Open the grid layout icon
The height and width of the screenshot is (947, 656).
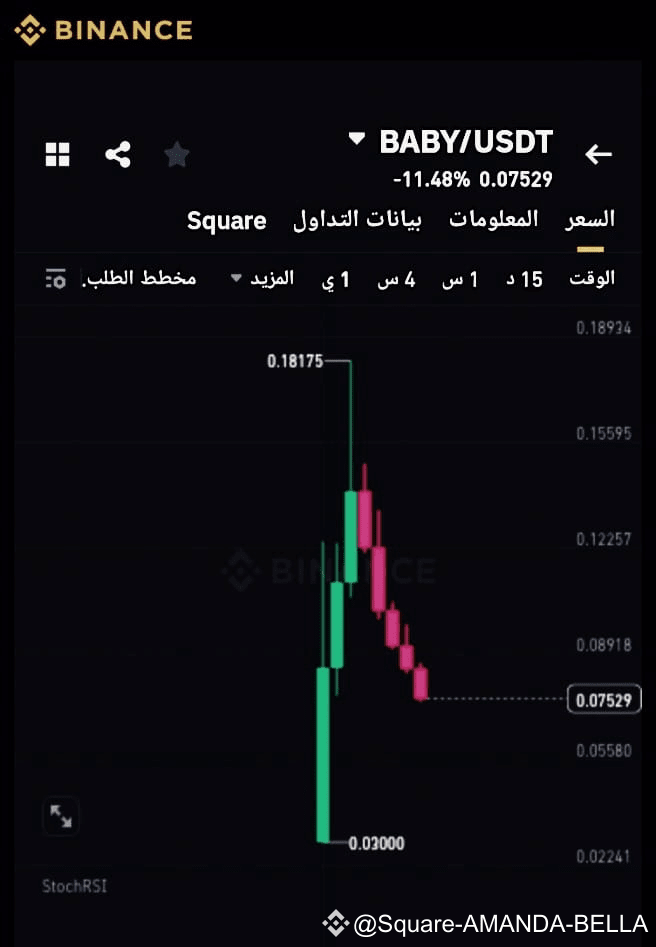coord(58,154)
